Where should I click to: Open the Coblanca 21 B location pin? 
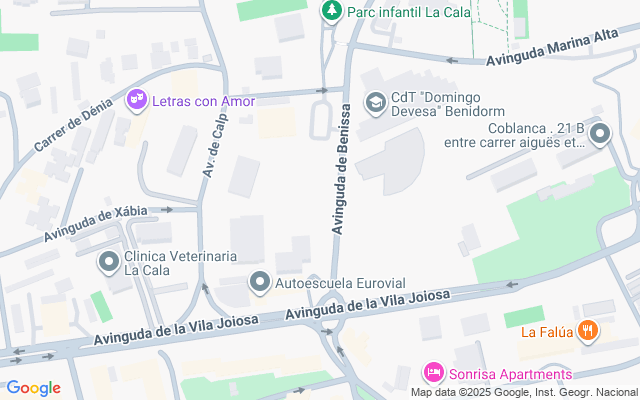(600, 133)
